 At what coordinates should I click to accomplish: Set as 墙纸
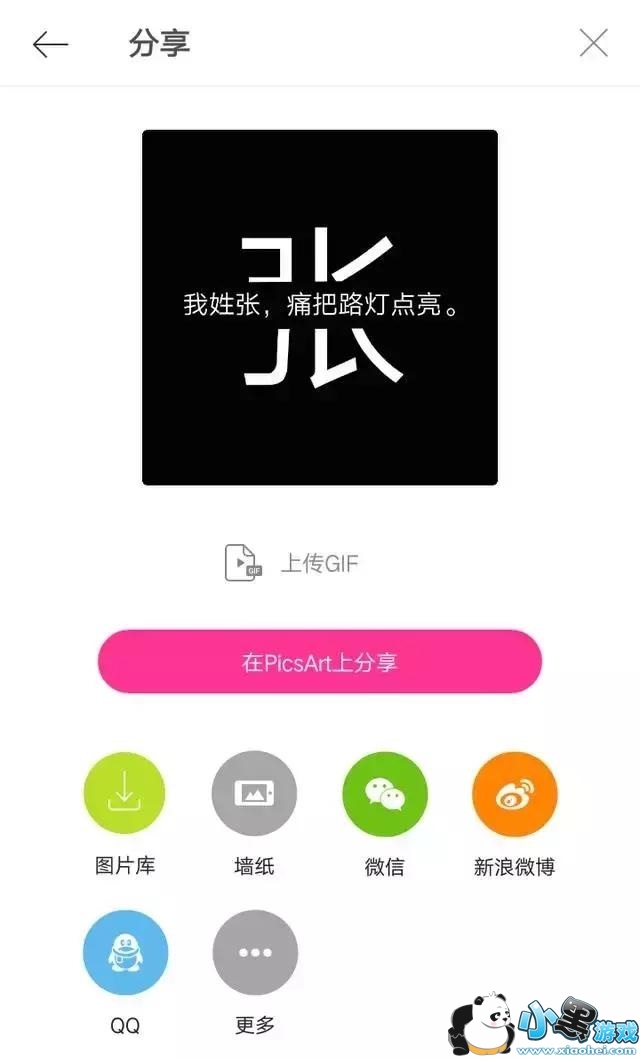(254, 793)
